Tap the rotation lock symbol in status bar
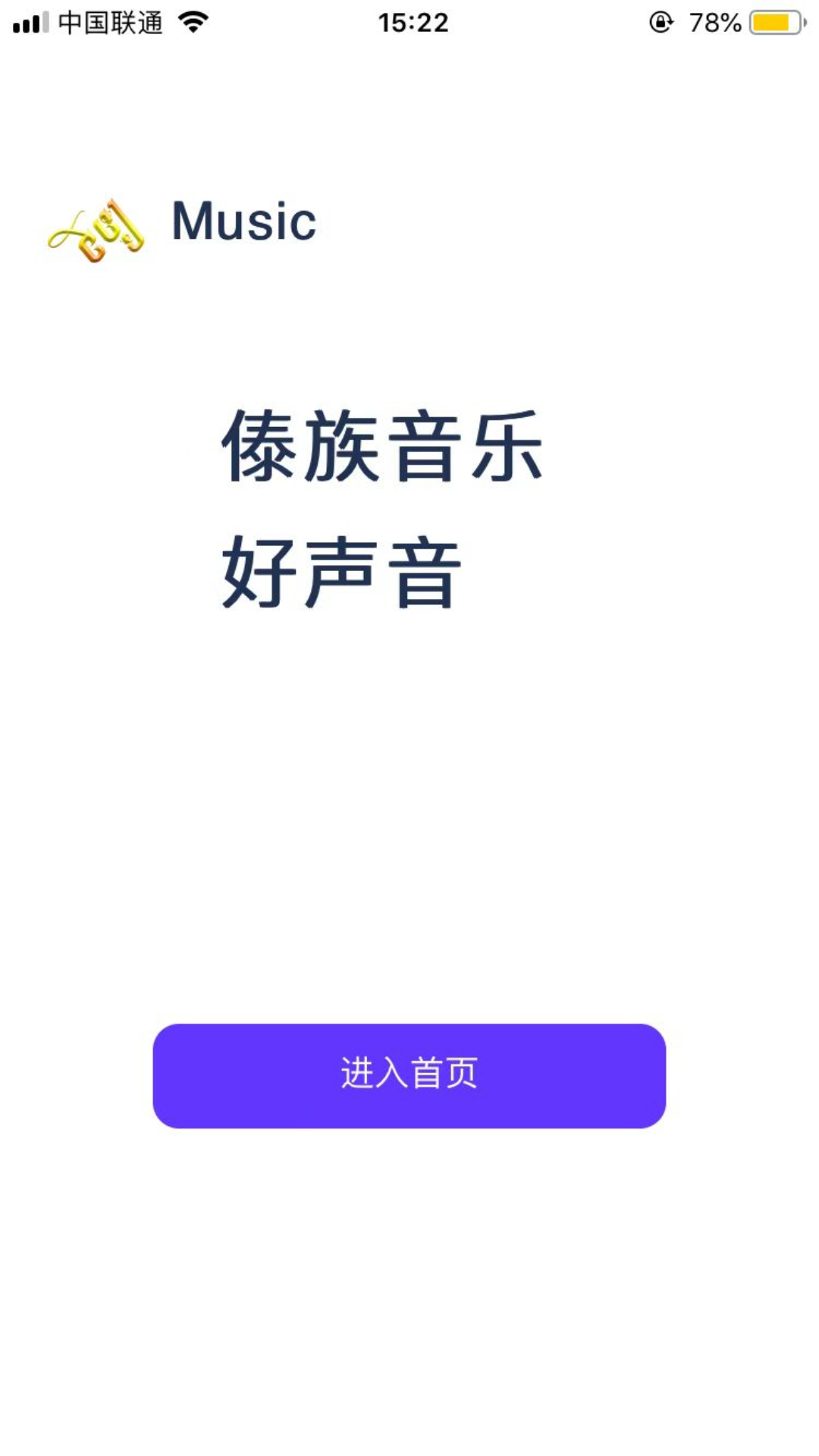 tap(659, 22)
